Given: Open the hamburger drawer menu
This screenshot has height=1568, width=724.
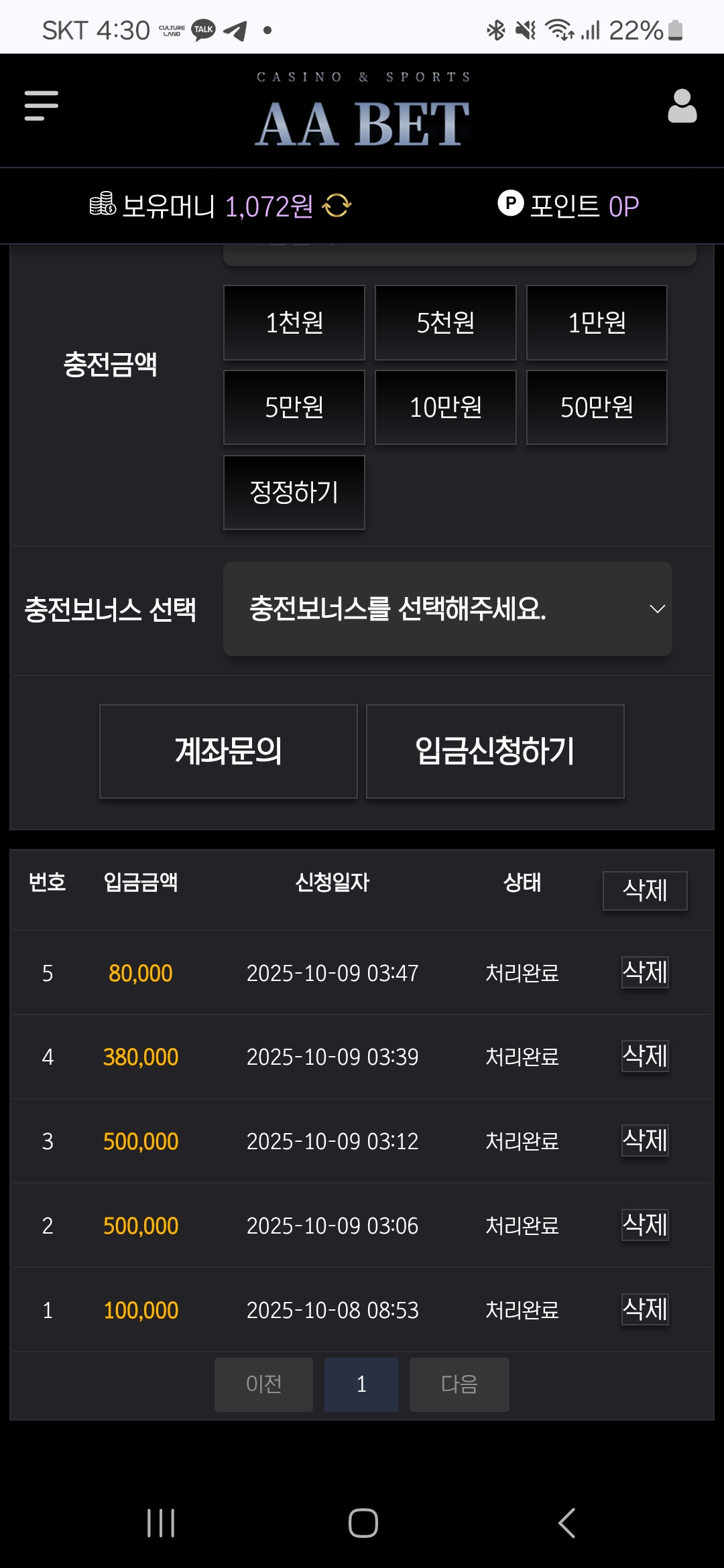Looking at the screenshot, I should click(42, 106).
